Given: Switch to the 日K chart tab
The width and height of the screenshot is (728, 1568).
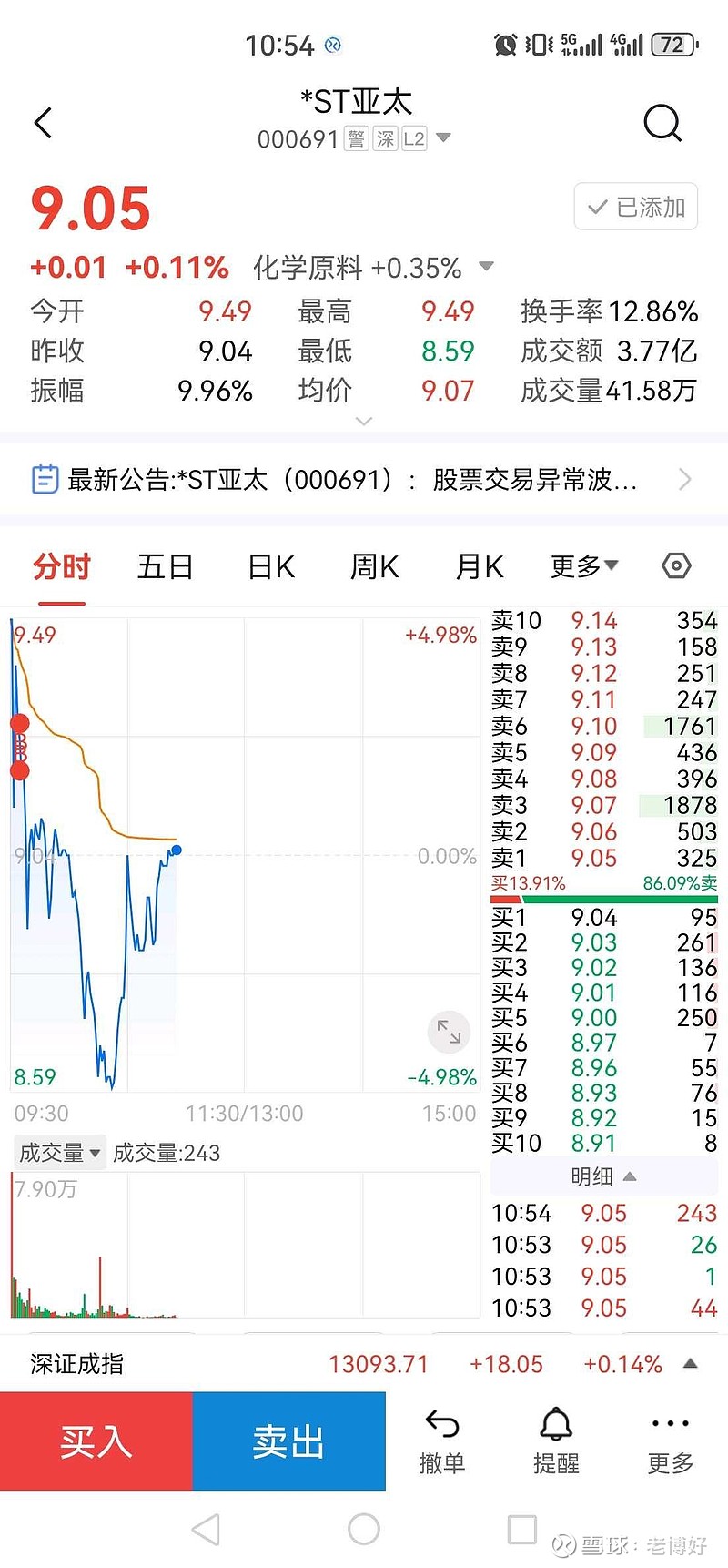Looking at the screenshot, I should pos(271,567).
